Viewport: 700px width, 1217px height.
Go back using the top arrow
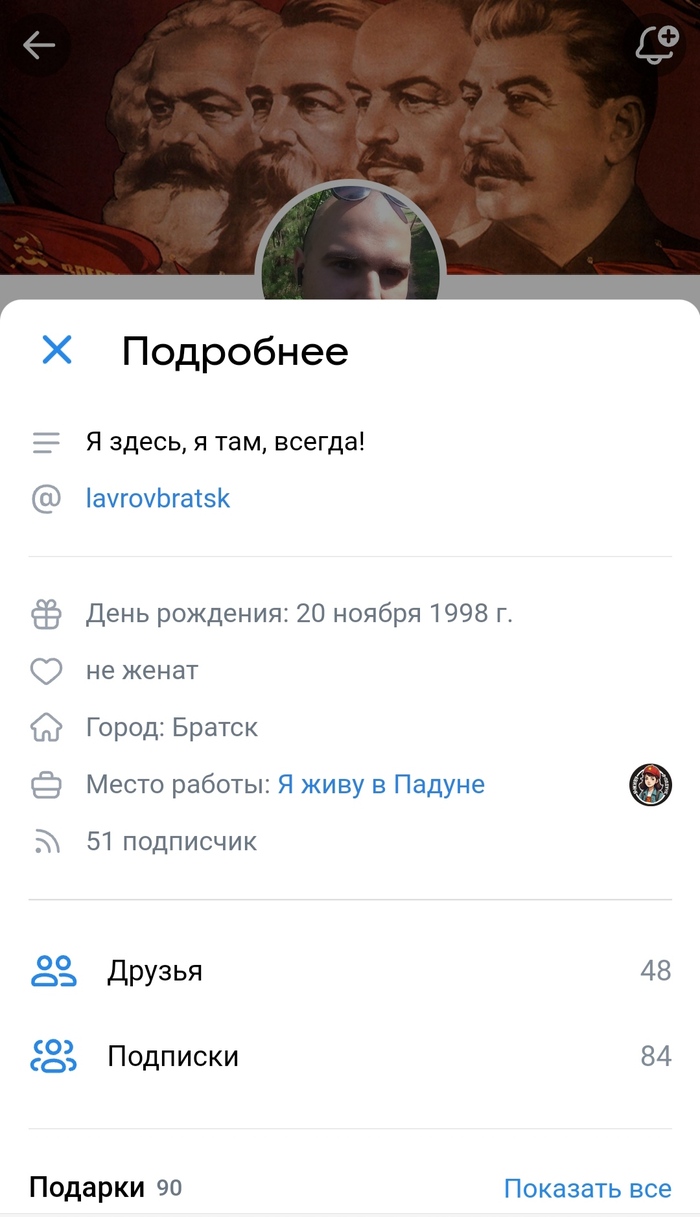[x=40, y=45]
